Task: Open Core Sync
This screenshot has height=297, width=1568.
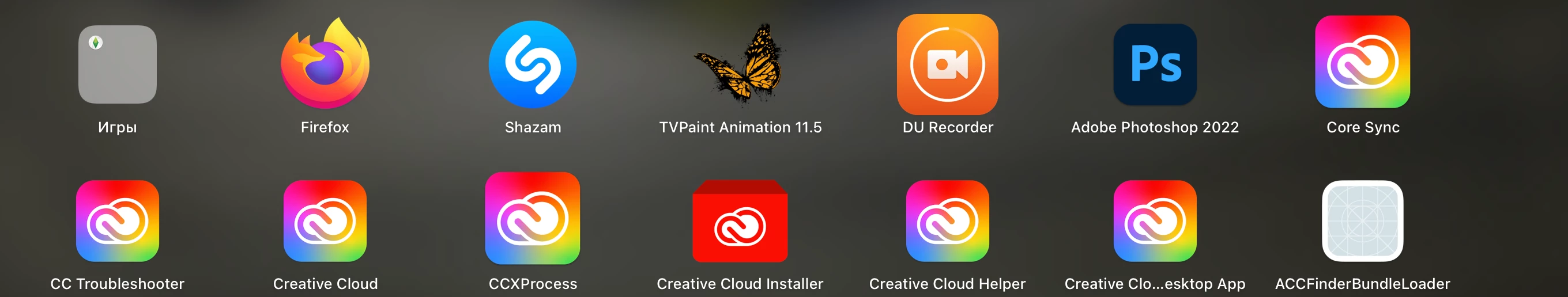Action: point(1362,62)
